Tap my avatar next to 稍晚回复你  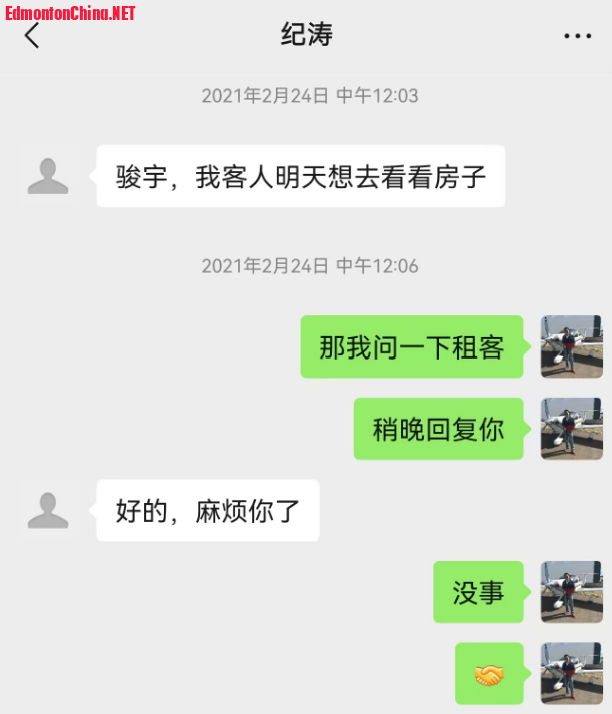coord(571,429)
